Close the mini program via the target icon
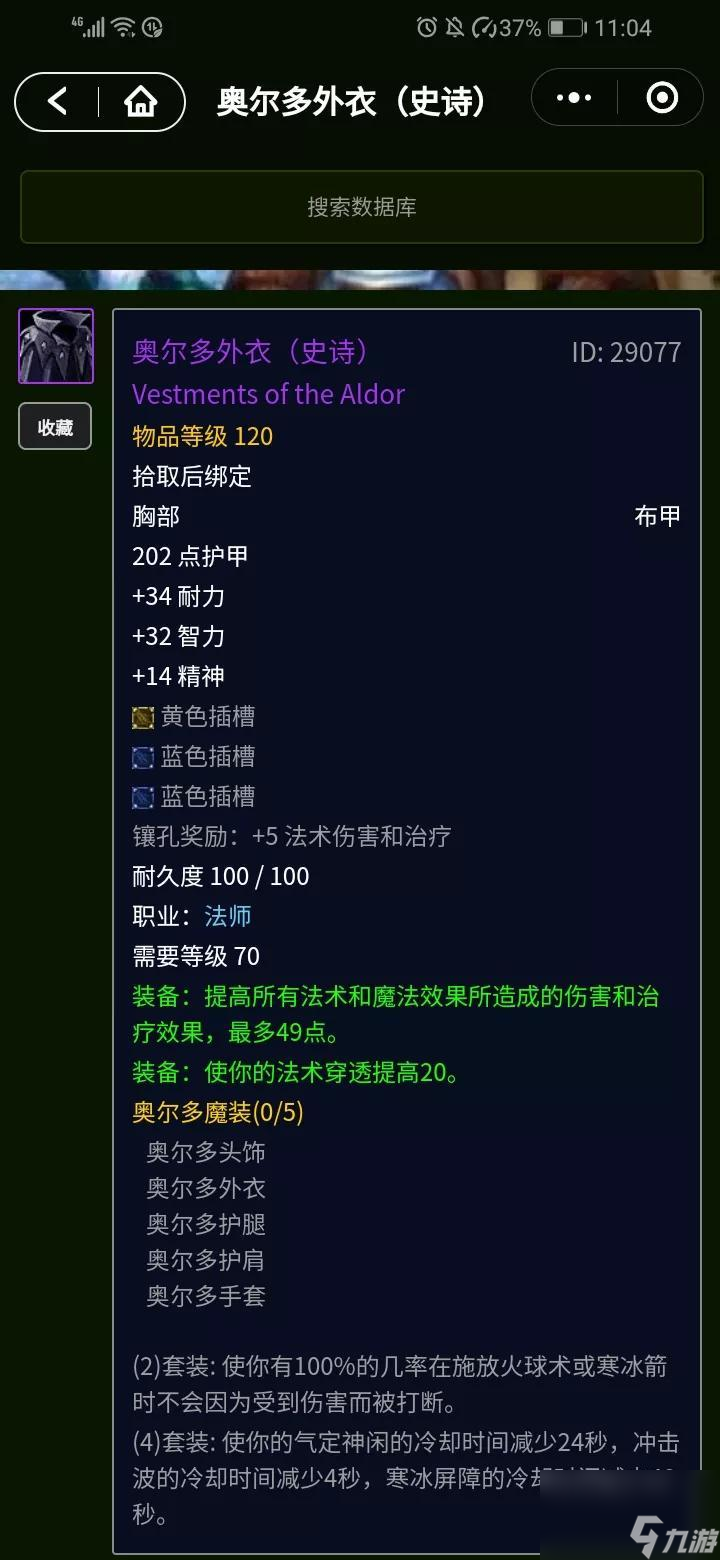 coord(662,97)
